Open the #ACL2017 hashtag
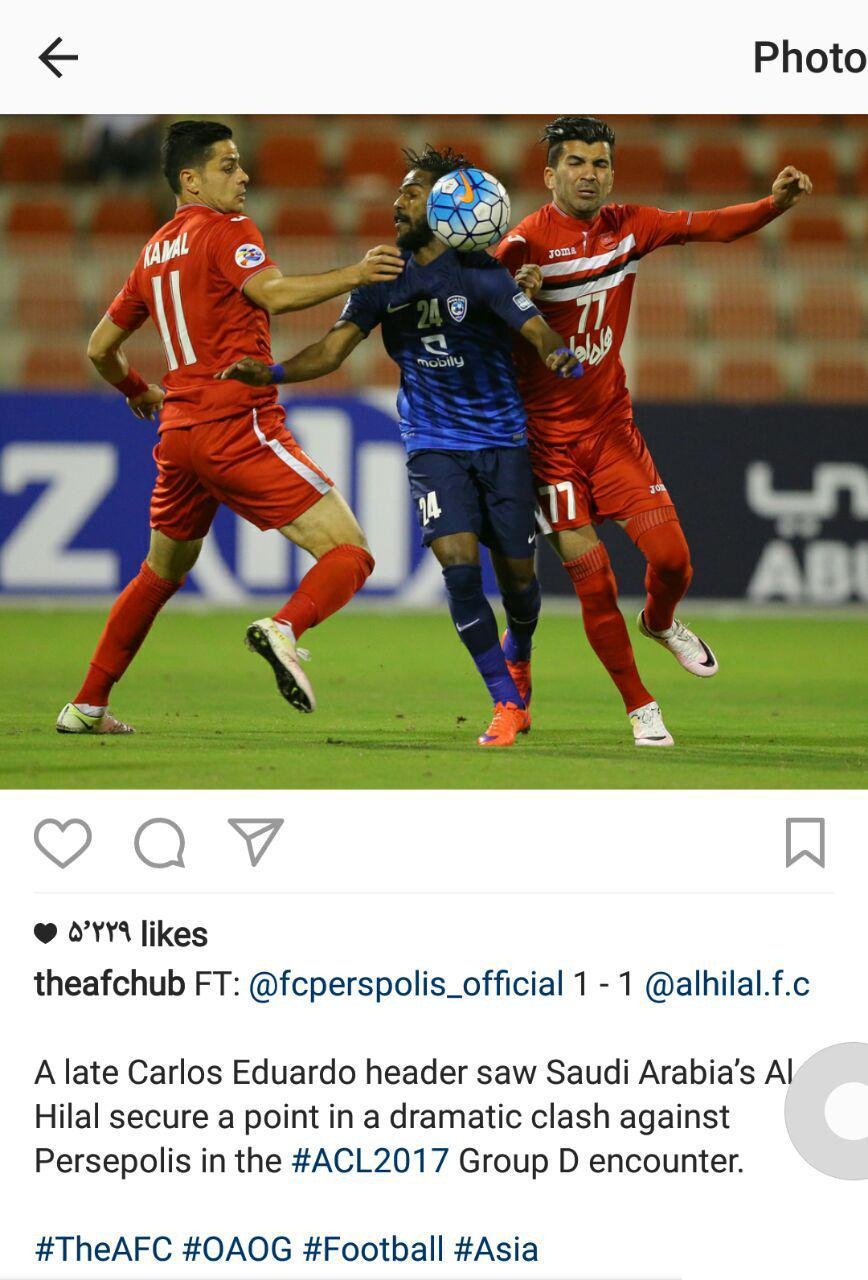 370,1161
